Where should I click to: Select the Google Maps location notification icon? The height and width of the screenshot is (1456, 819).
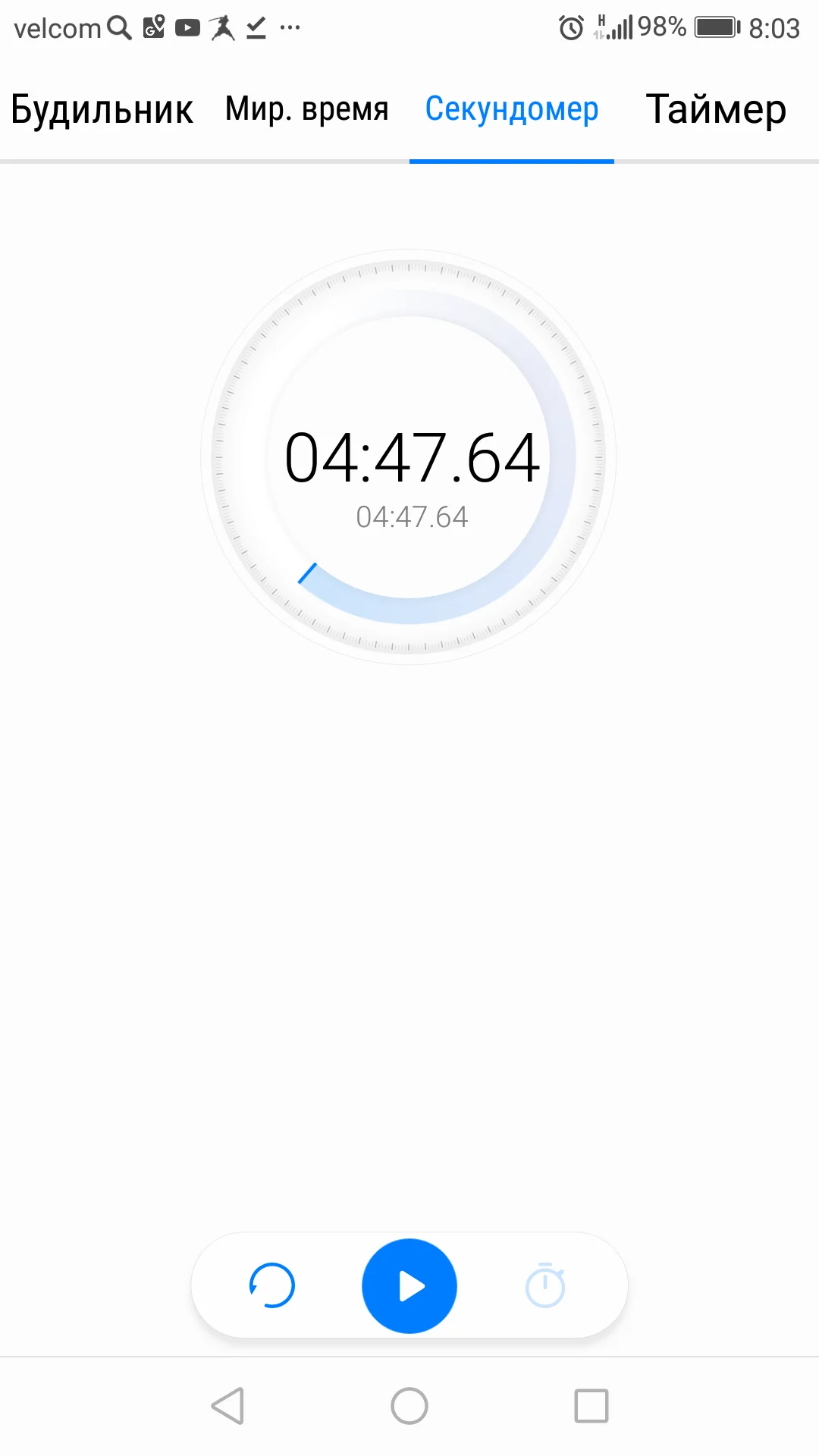pos(152,27)
